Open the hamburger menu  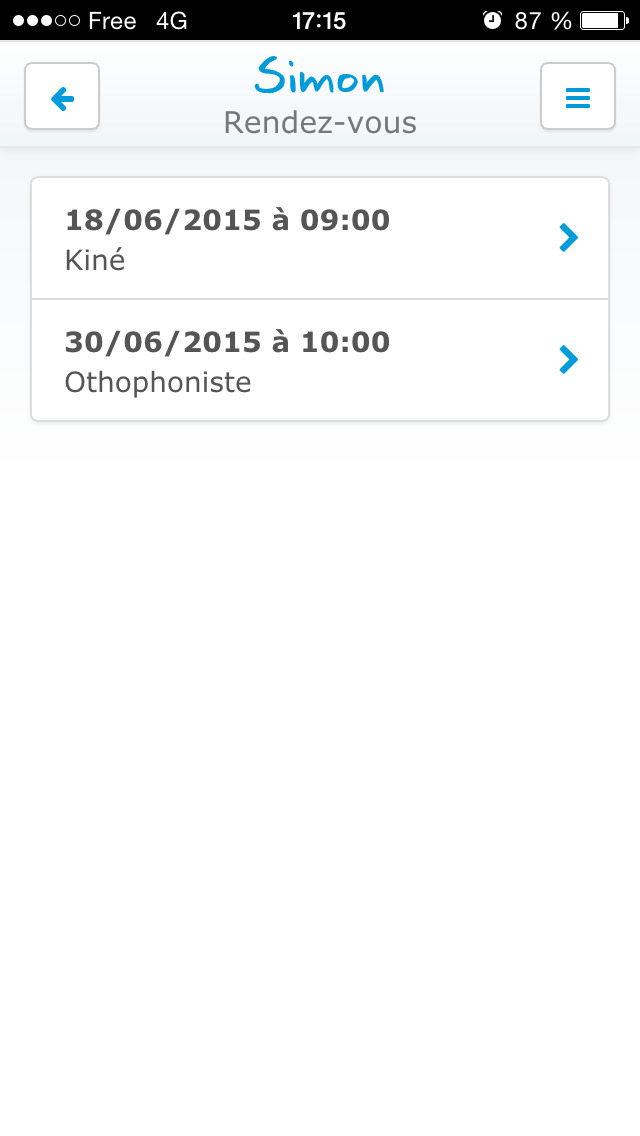pos(578,96)
